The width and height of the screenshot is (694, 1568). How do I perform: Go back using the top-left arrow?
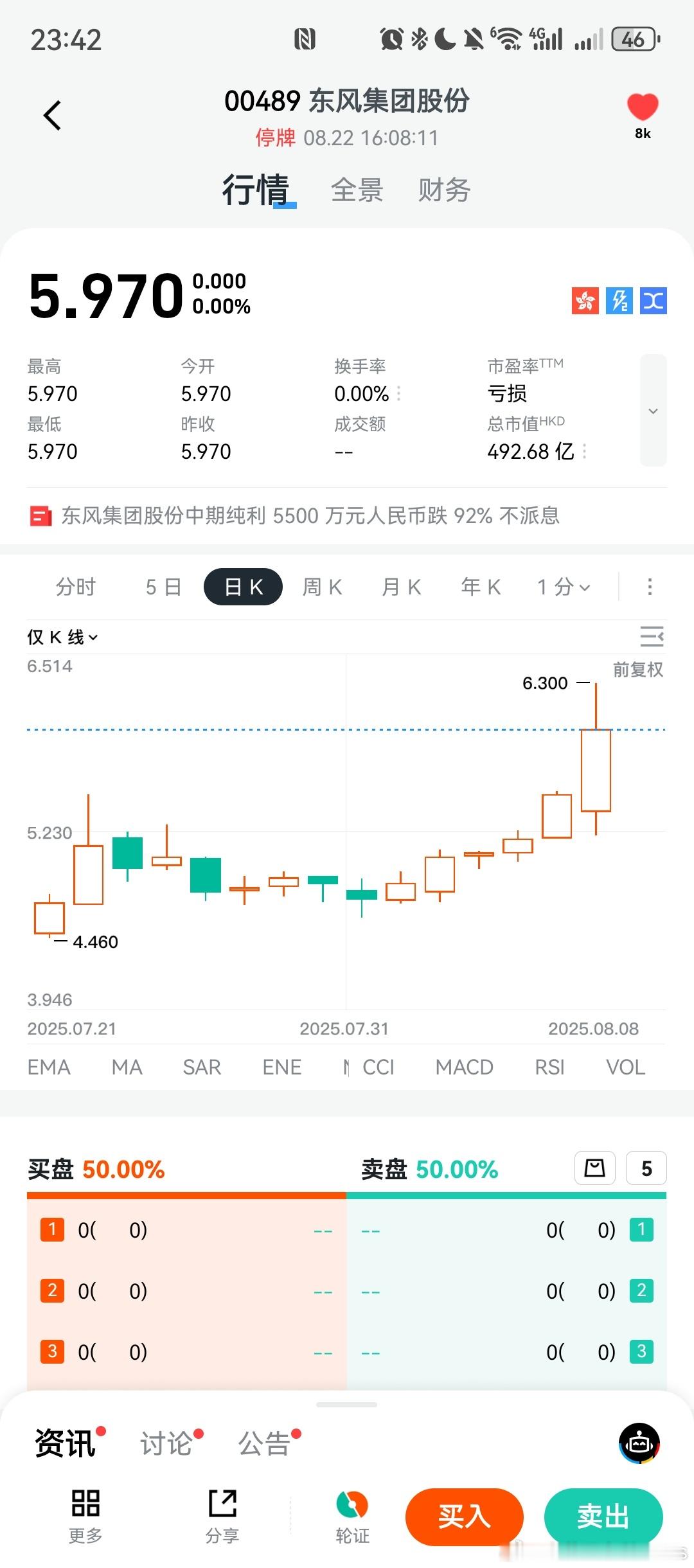coord(52,115)
